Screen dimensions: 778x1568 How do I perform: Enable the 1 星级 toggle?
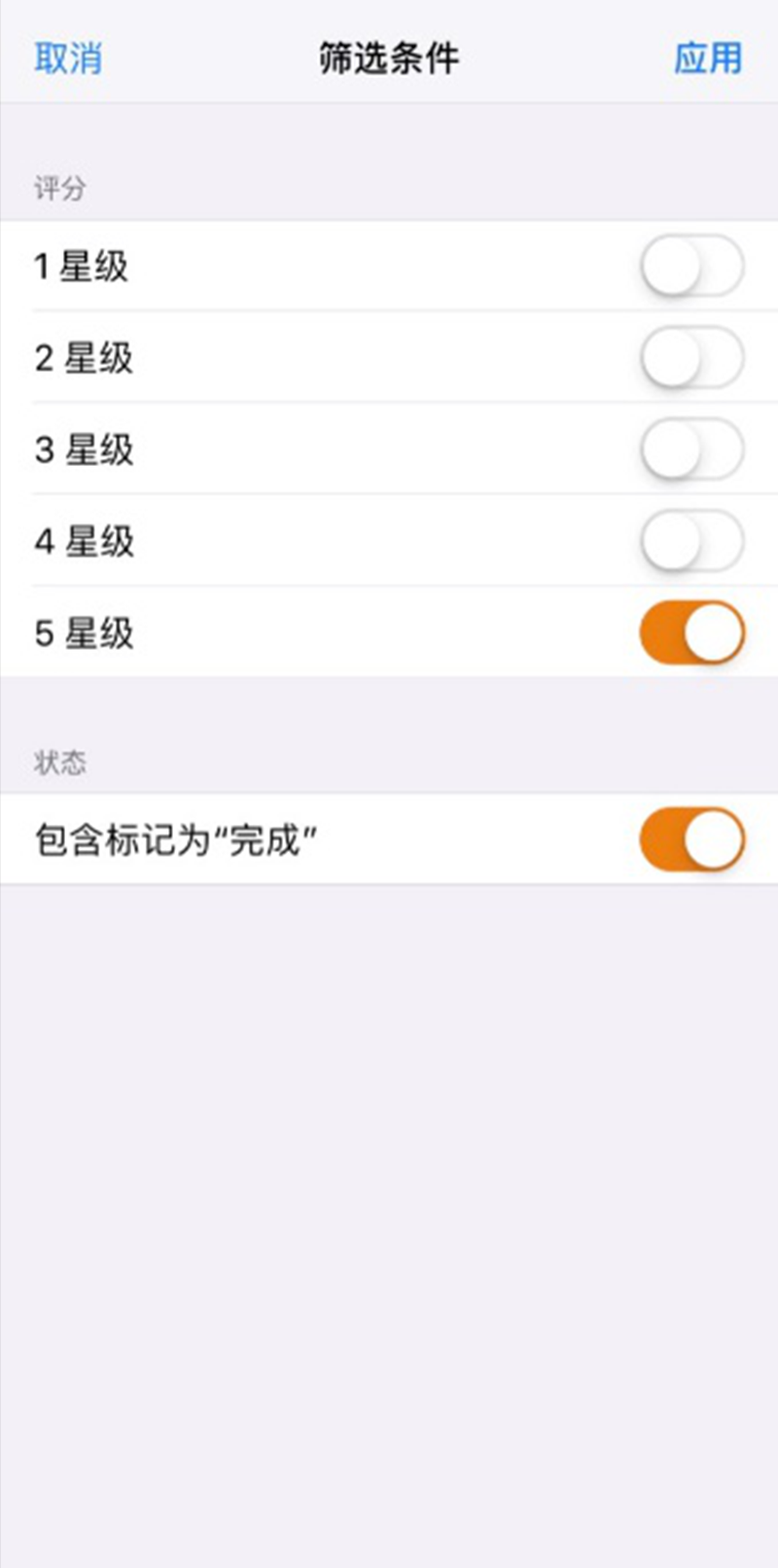[690, 265]
